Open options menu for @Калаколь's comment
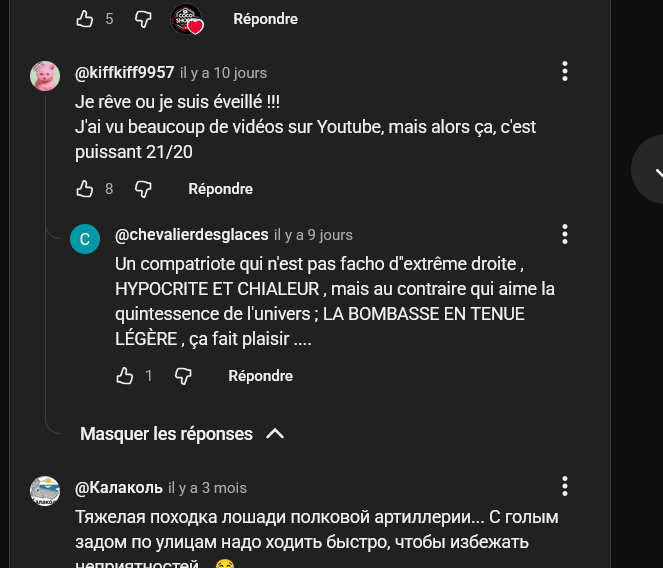Image resolution: width=663 pixels, height=568 pixels. (x=565, y=487)
